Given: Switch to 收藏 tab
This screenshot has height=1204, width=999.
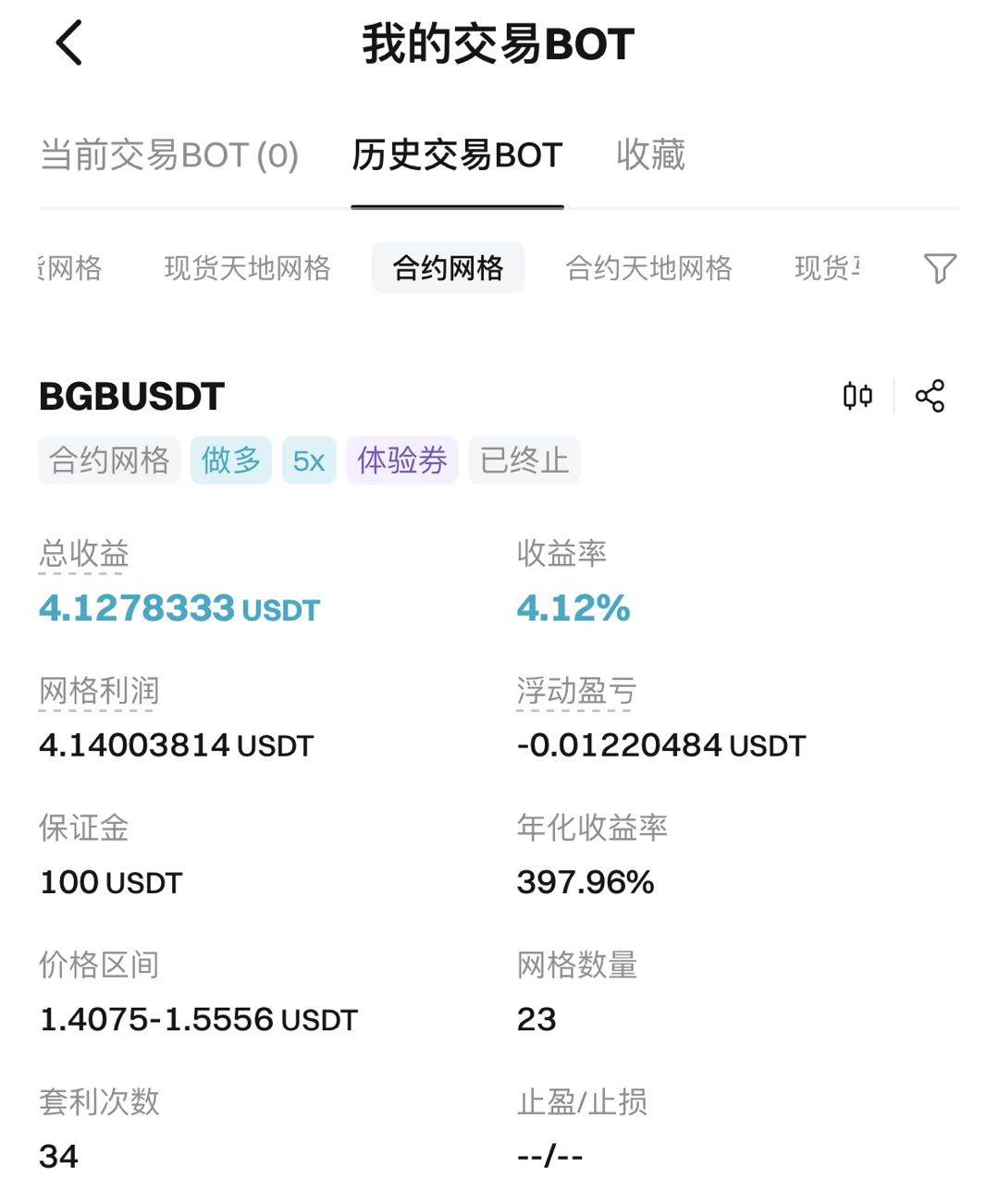Looking at the screenshot, I should pyautogui.click(x=650, y=155).
